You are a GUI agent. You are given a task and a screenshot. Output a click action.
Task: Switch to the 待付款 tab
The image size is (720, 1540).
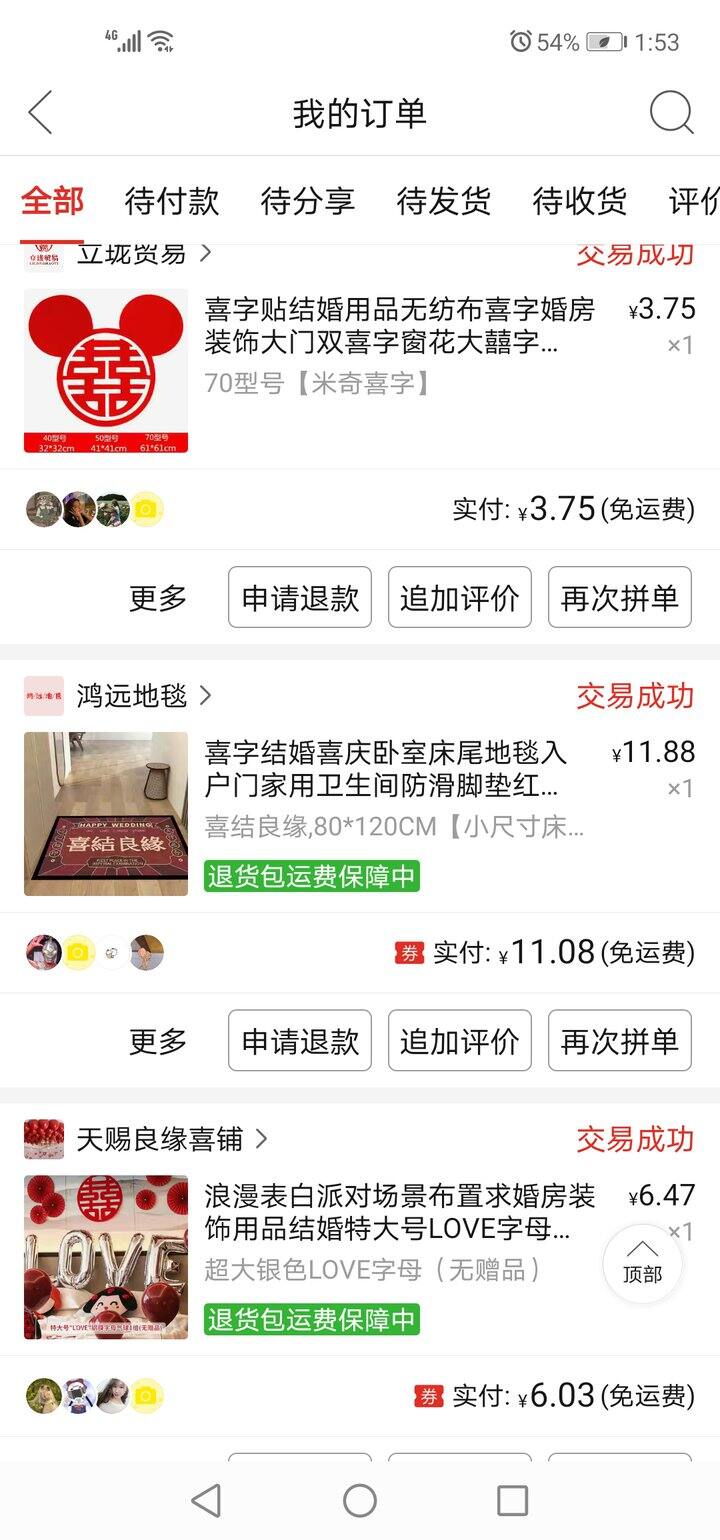click(x=172, y=201)
